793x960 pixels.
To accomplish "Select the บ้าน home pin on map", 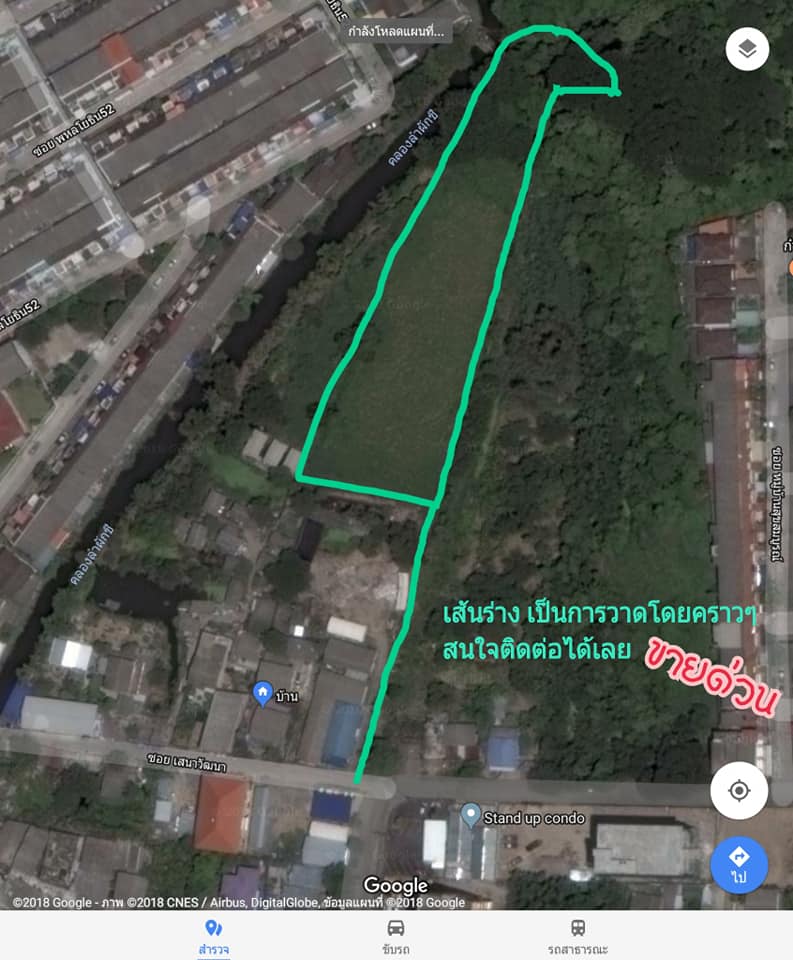I will 262,692.
